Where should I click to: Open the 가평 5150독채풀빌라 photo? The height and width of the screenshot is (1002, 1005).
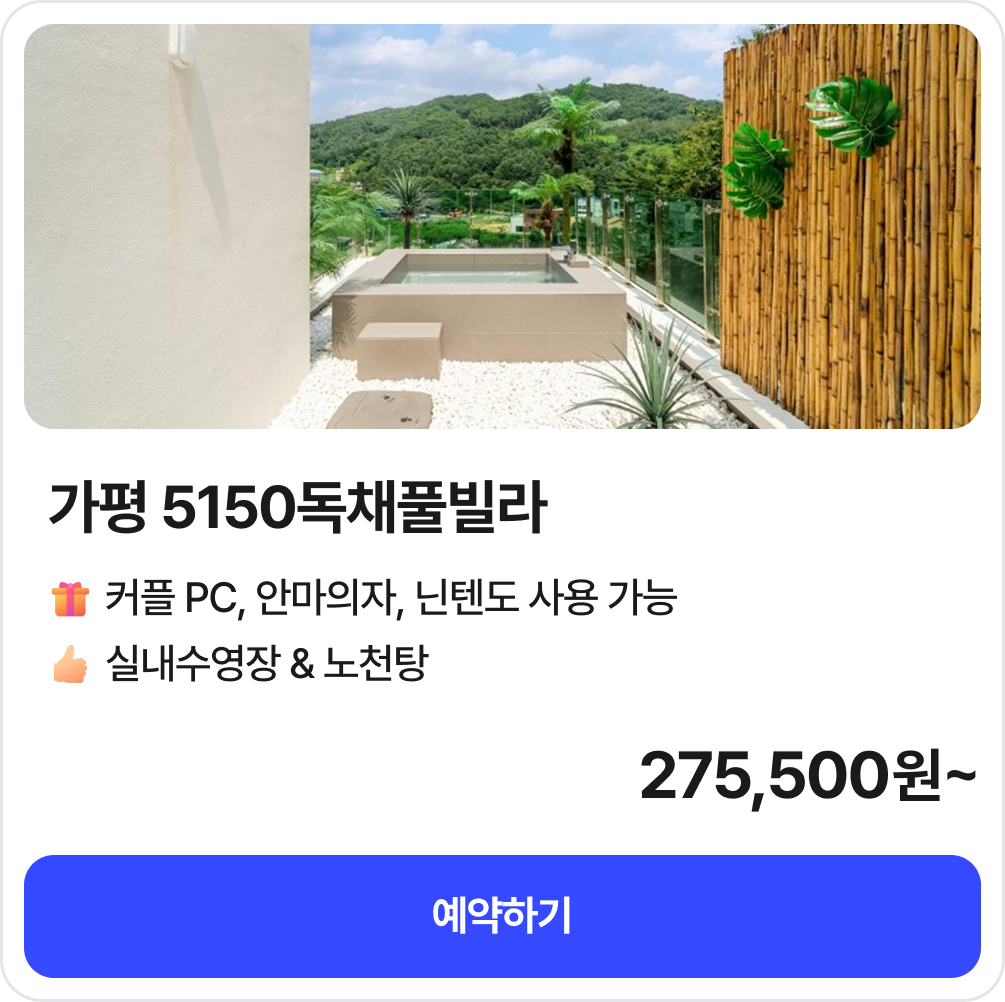(x=502, y=227)
